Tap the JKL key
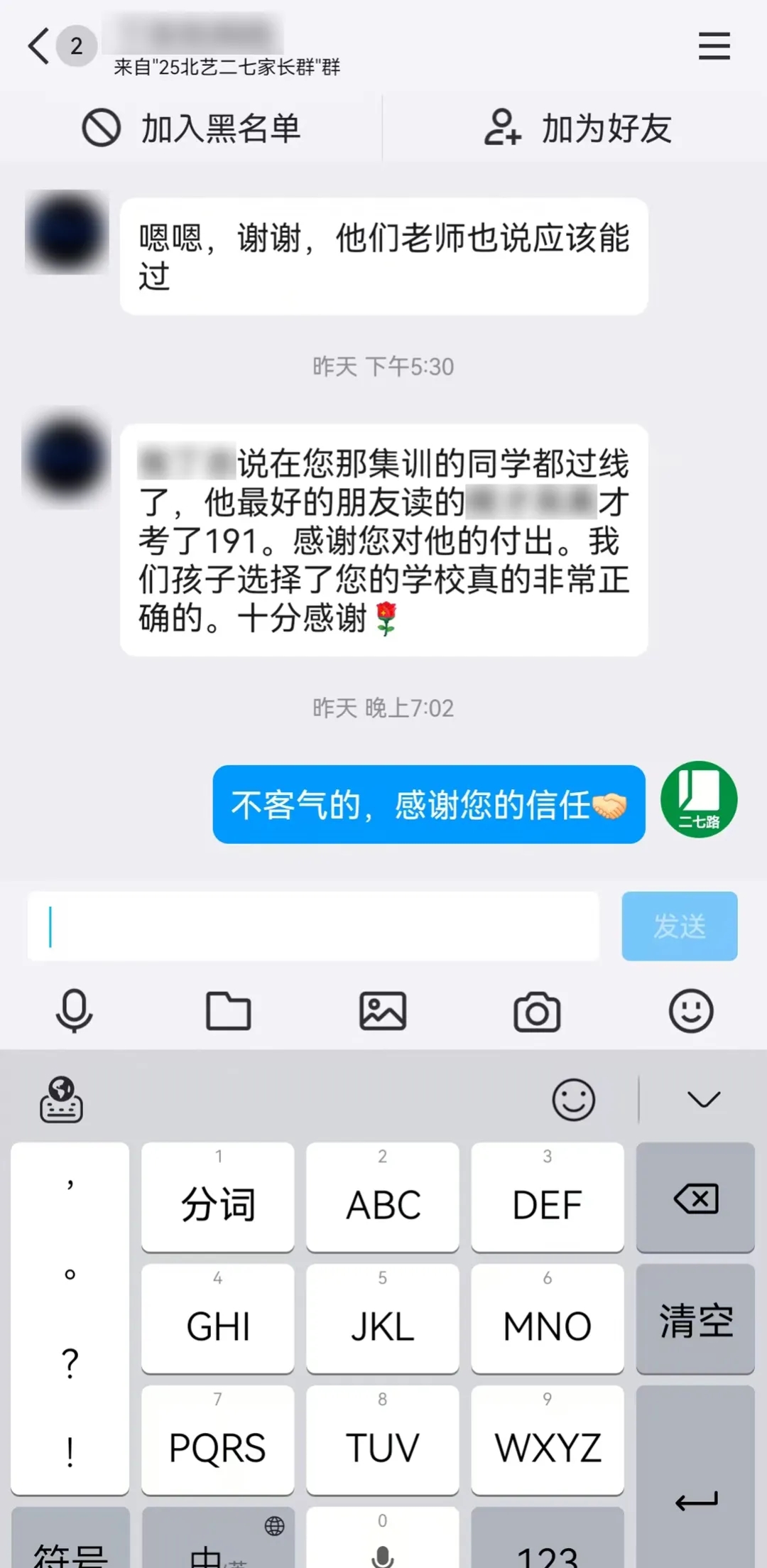The width and height of the screenshot is (767, 1568). 382,1320
